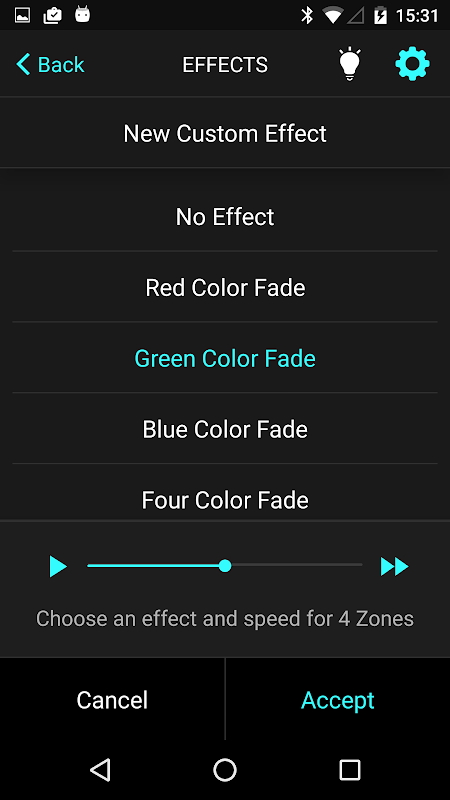This screenshot has width=450, height=800.
Task: Tap the system home button
Action: (x=225, y=770)
